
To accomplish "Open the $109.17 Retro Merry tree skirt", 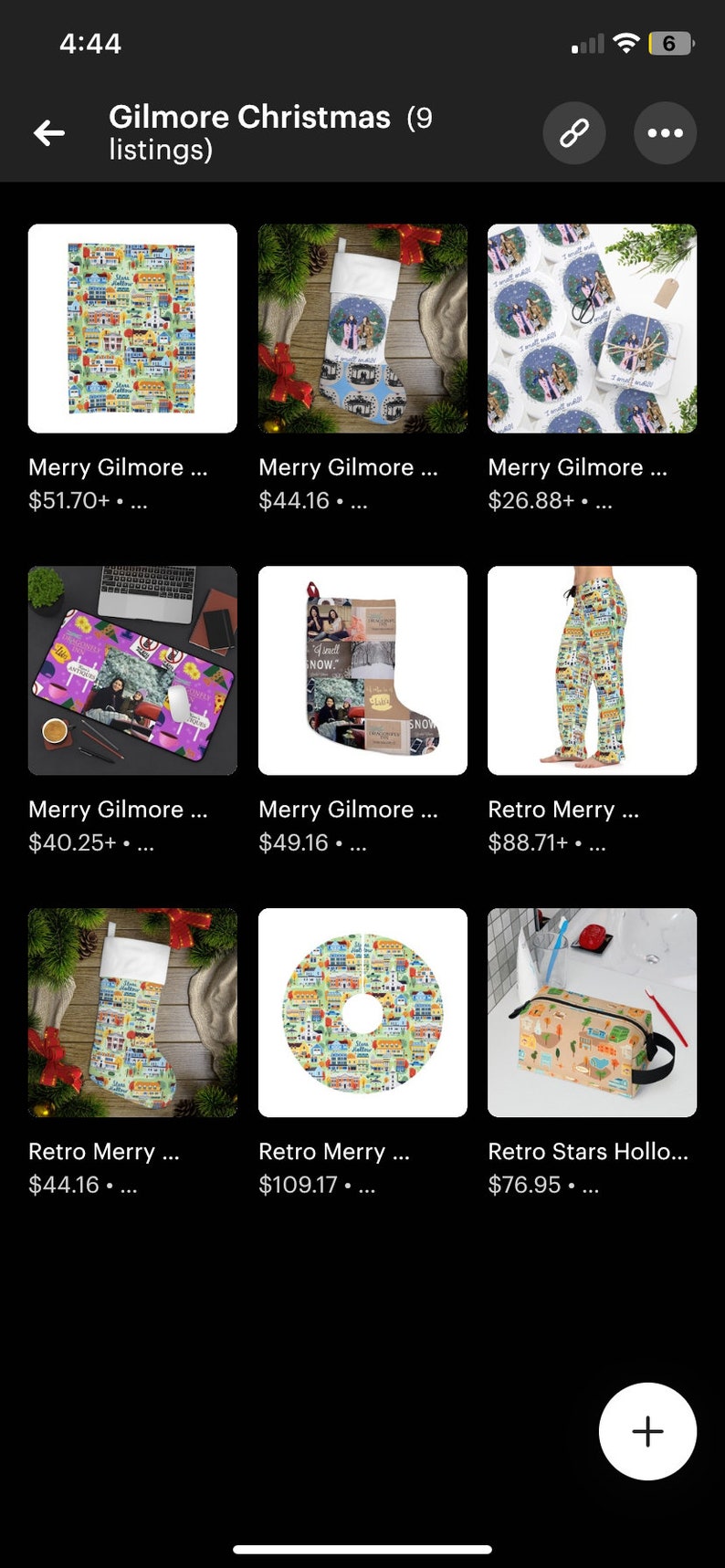I will [x=362, y=1012].
